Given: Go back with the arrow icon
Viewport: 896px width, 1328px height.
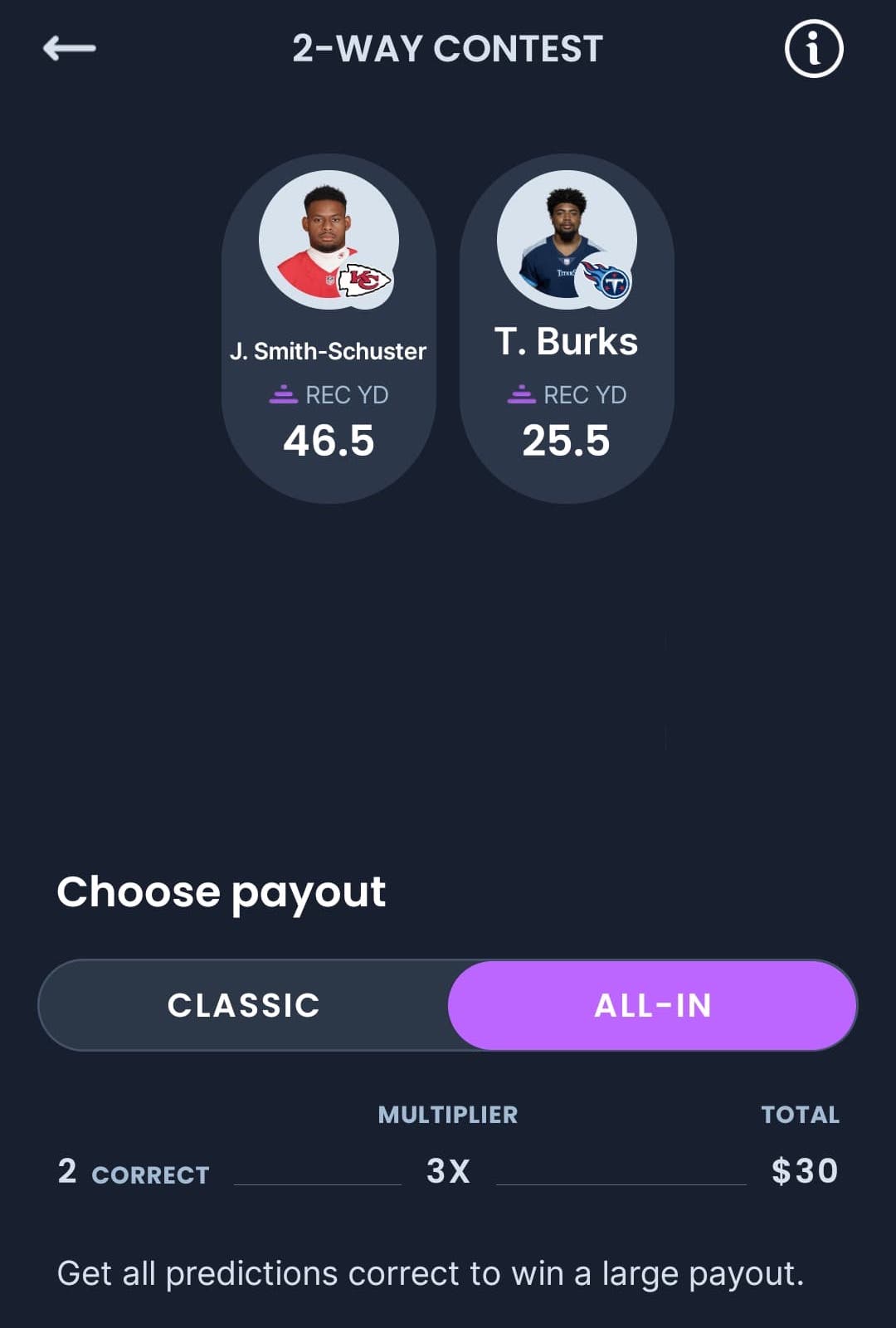Looking at the screenshot, I should pyautogui.click(x=70, y=49).
